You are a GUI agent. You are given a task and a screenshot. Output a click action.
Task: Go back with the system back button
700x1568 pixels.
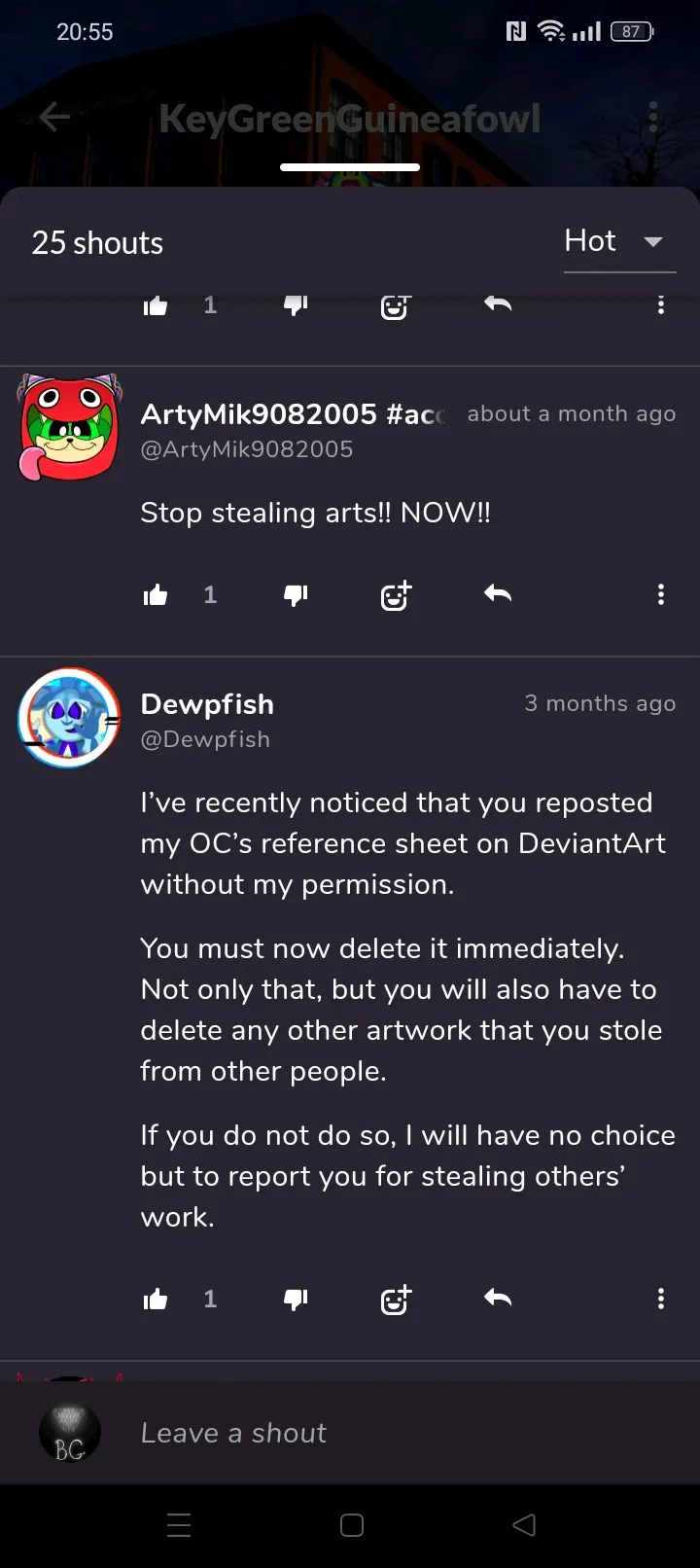524,1525
